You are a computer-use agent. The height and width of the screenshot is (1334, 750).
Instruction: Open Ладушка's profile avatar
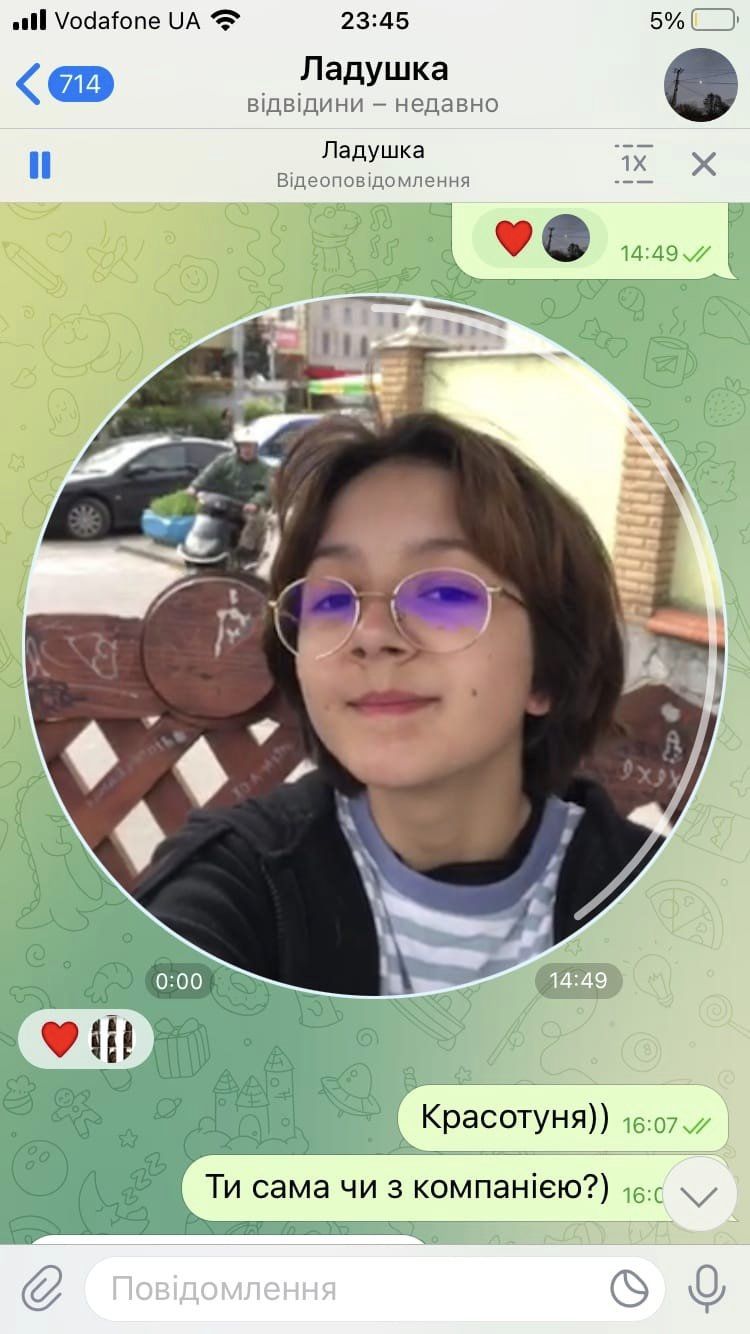700,84
